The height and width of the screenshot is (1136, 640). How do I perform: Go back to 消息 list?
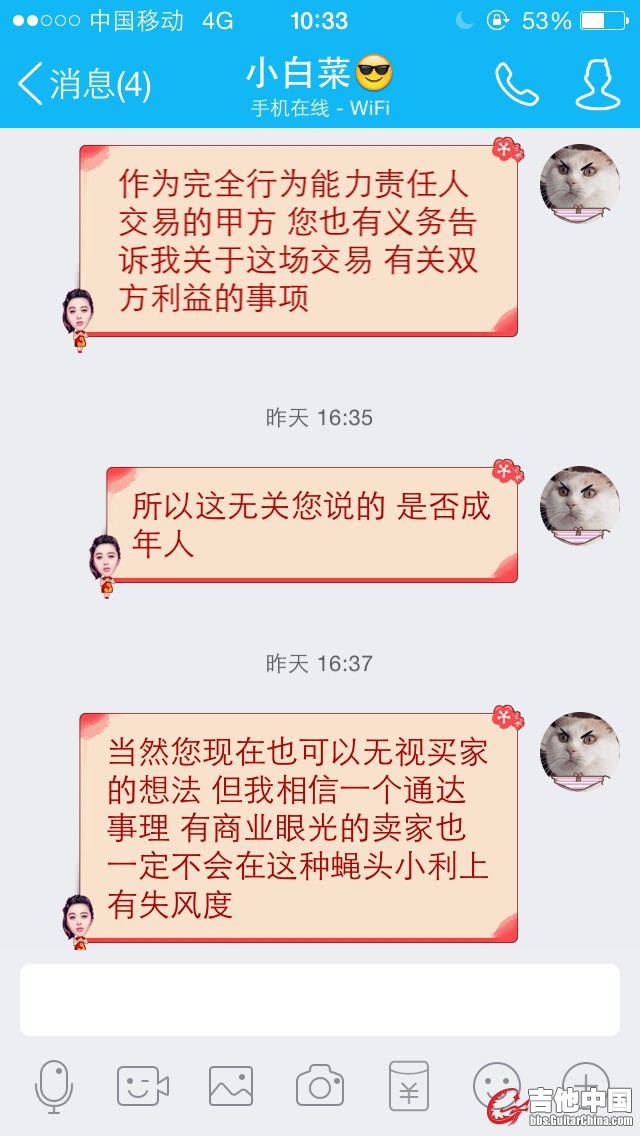(x=82, y=85)
